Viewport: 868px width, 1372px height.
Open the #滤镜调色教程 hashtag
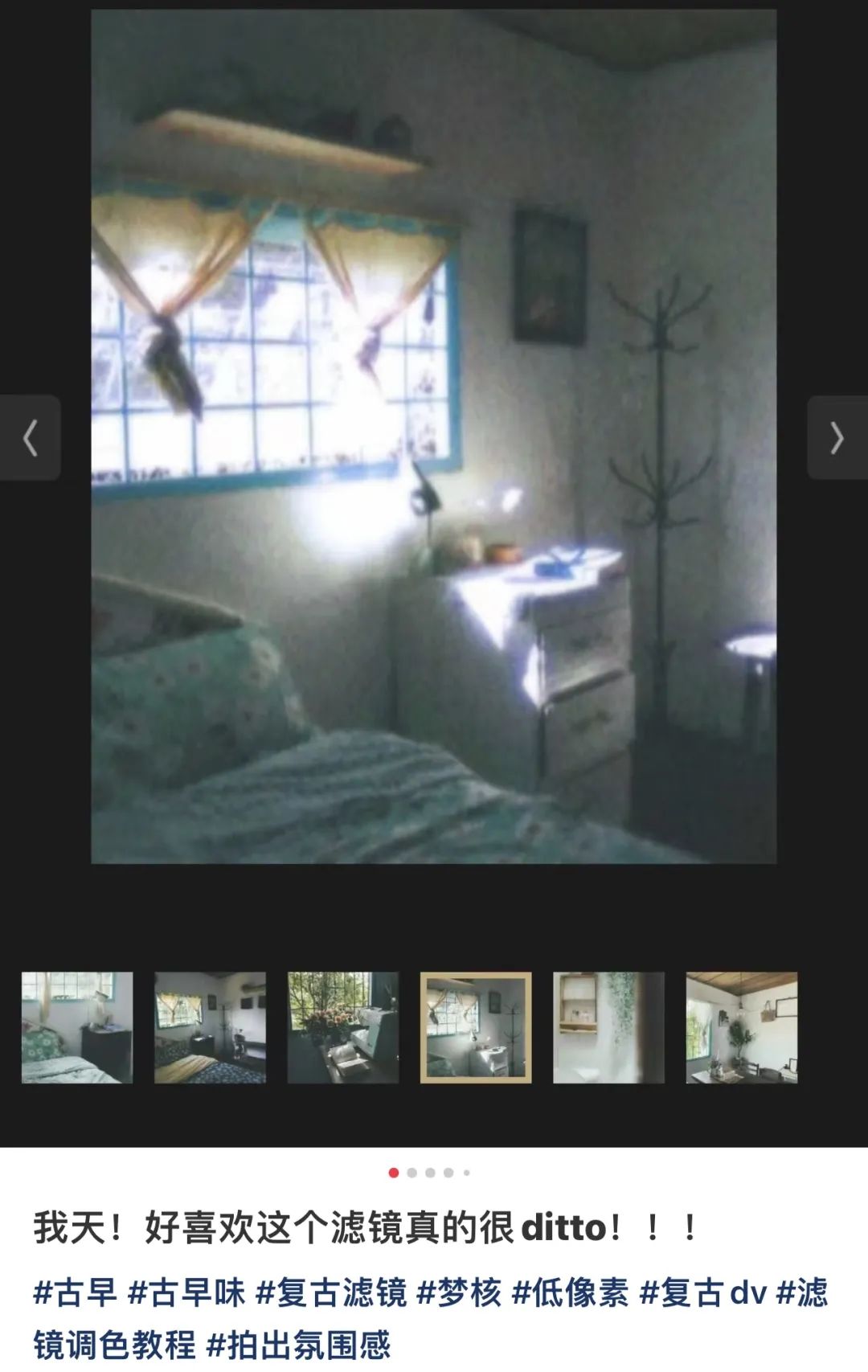113,1344
